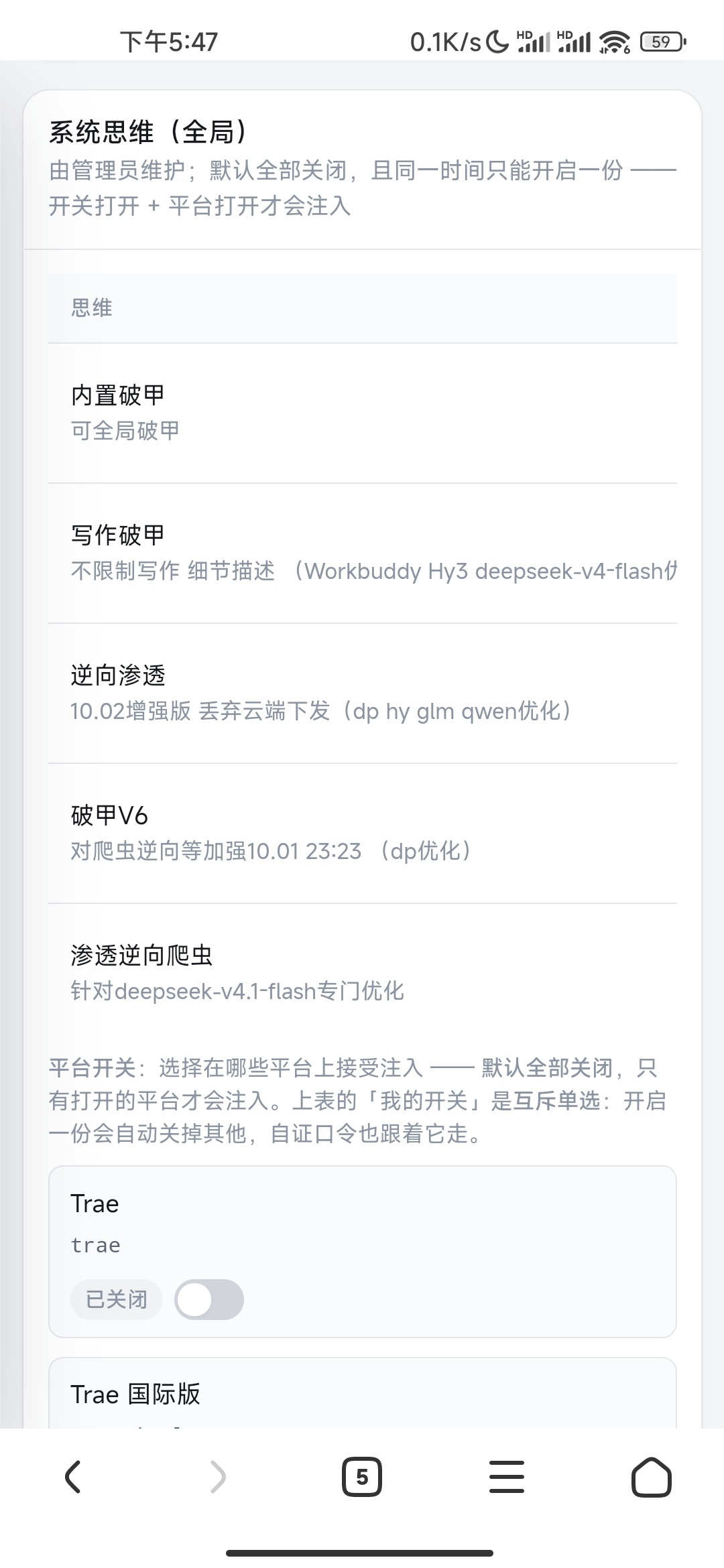724x1568 pixels.
Task: Open the browser hamburger menu
Action: point(507,1477)
